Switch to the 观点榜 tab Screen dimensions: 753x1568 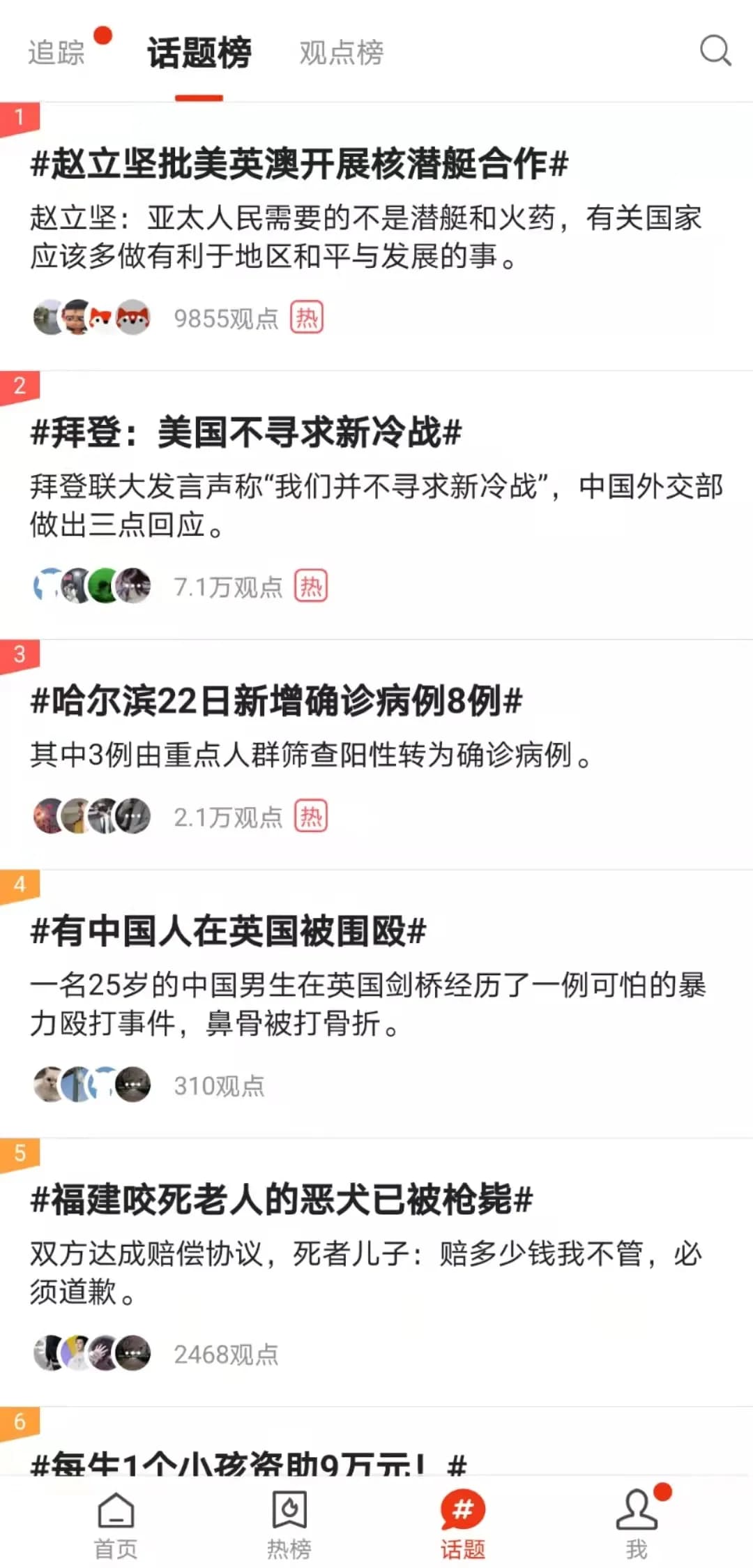(x=341, y=53)
